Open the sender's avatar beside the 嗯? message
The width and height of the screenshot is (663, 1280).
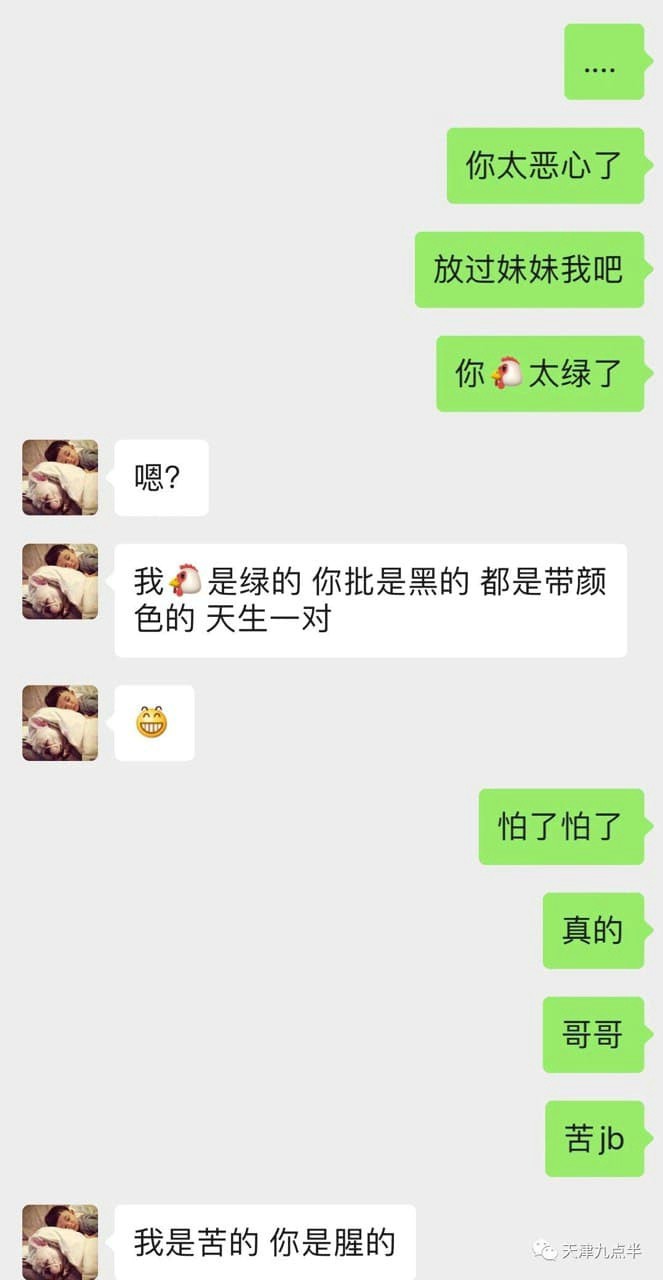click(x=60, y=478)
